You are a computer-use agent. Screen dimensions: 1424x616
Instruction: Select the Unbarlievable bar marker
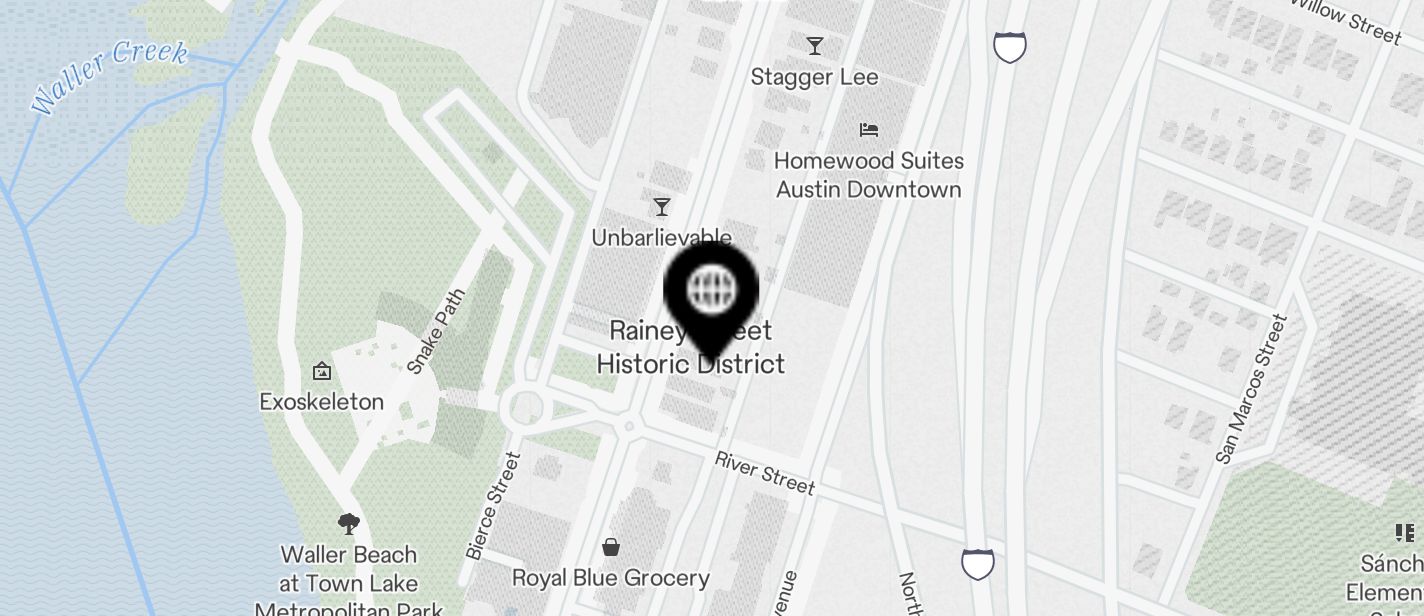(x=661, y=207)
